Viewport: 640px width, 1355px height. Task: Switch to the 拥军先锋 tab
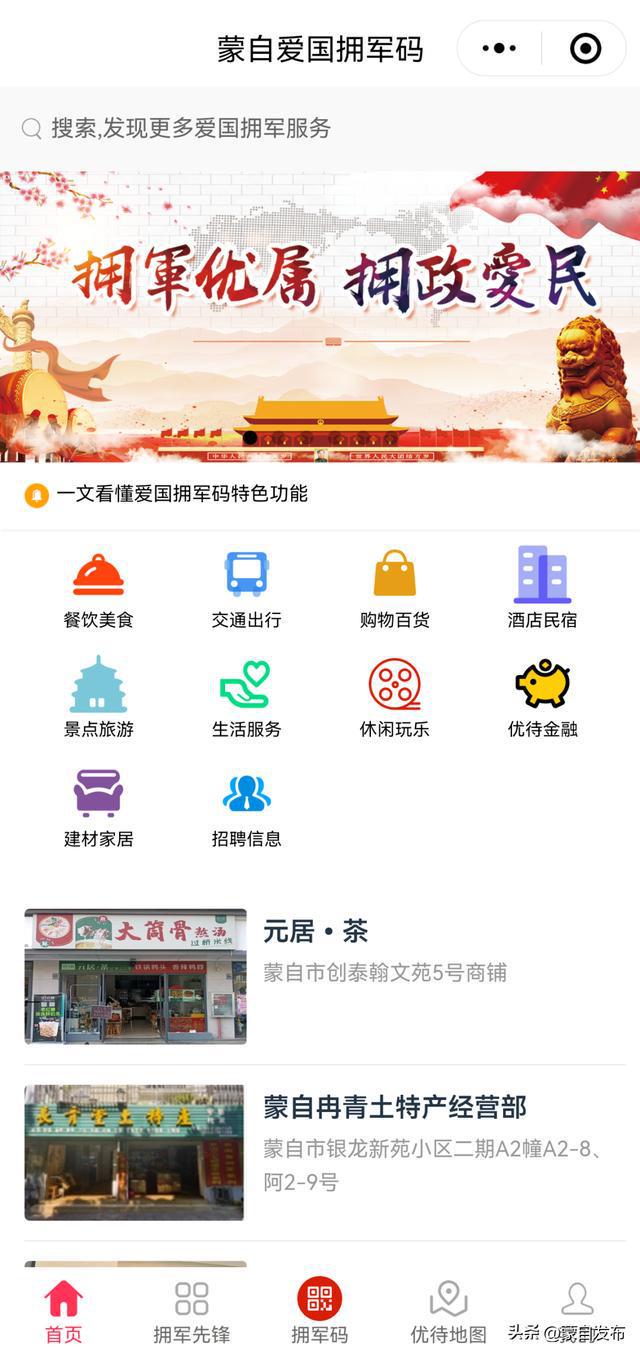191,1312
